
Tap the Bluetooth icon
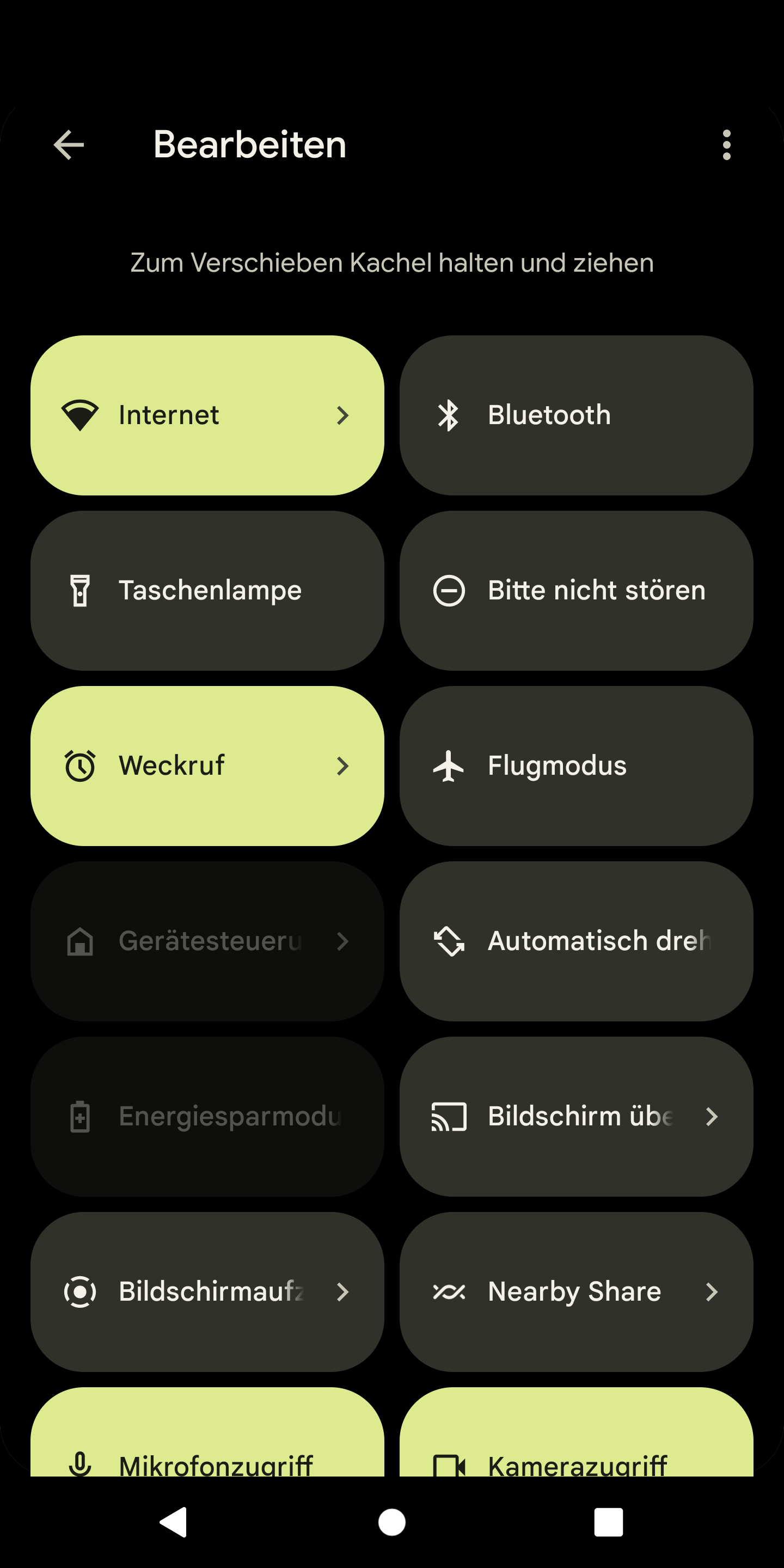[449, 414]
